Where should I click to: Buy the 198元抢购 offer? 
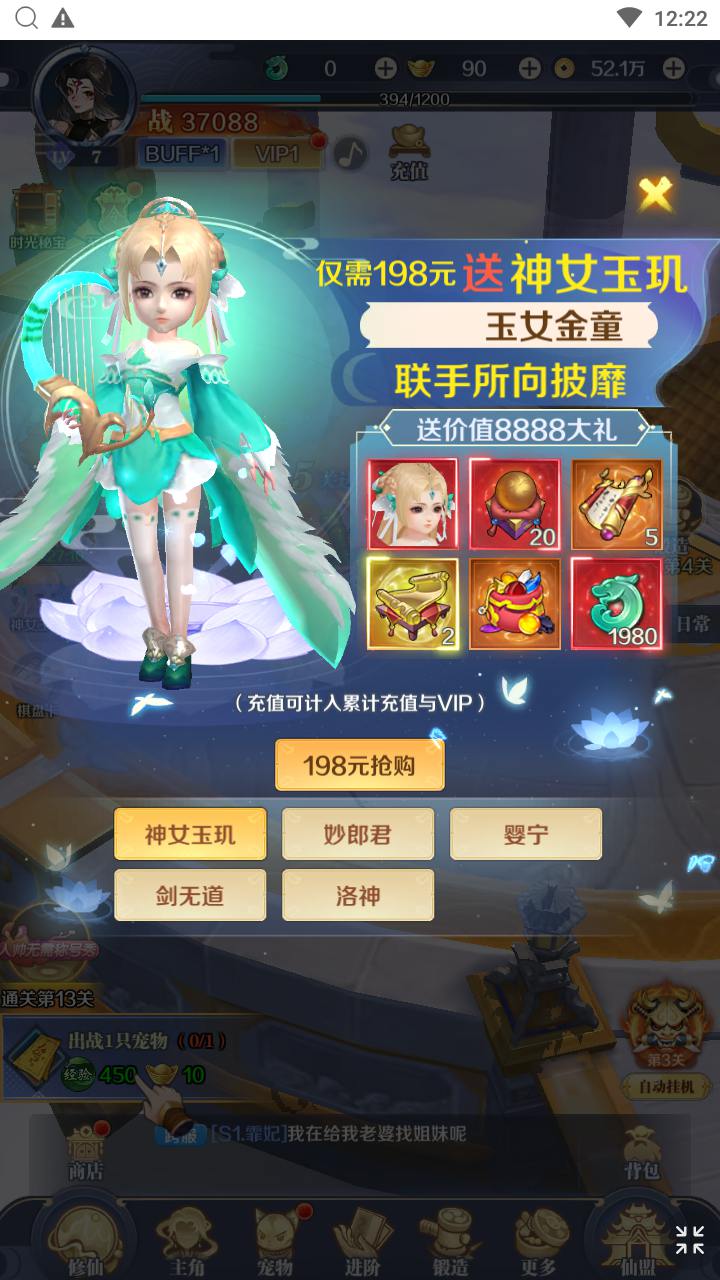(x=360, y=766)
